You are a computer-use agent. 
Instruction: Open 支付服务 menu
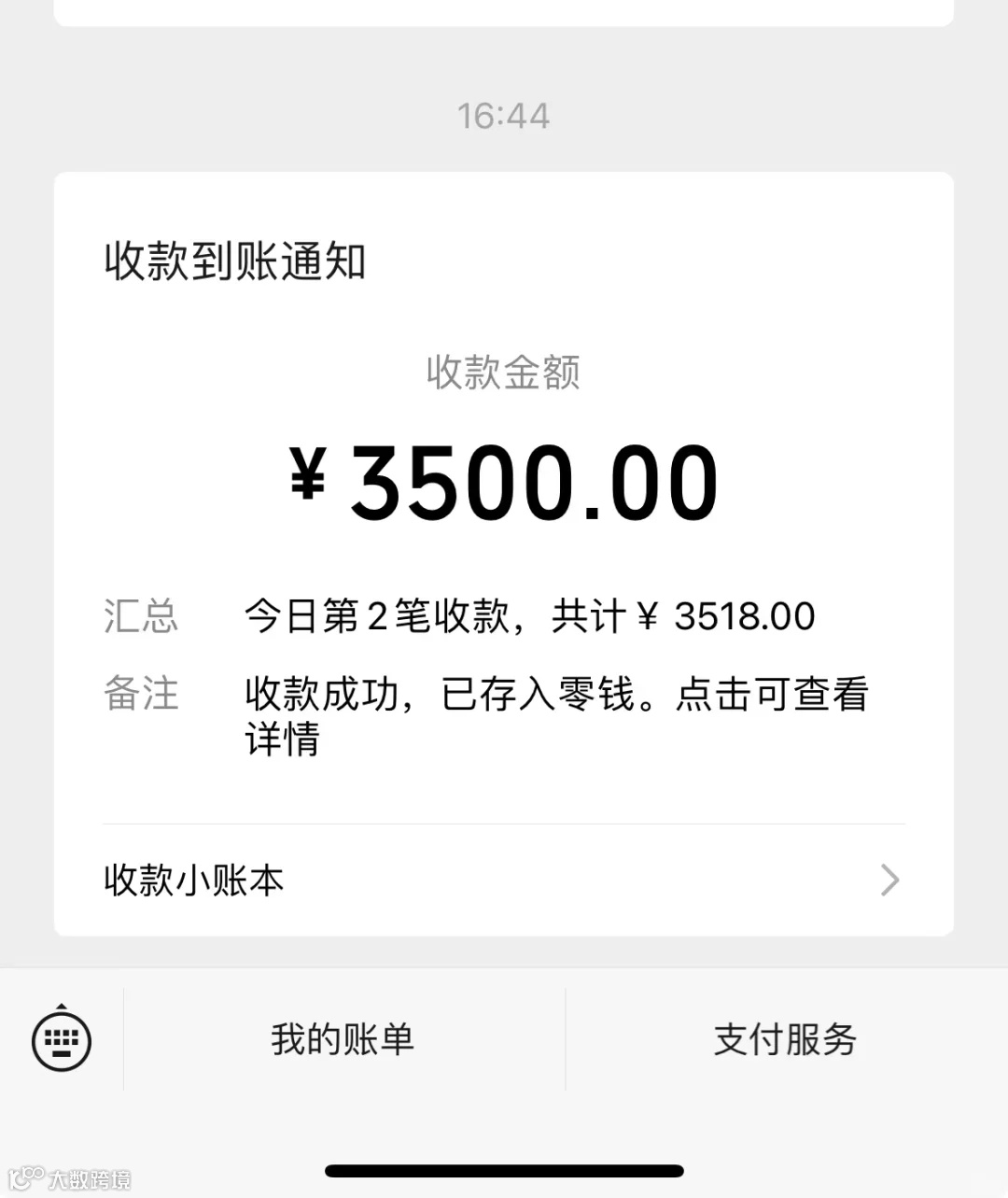coord(786,1039)
